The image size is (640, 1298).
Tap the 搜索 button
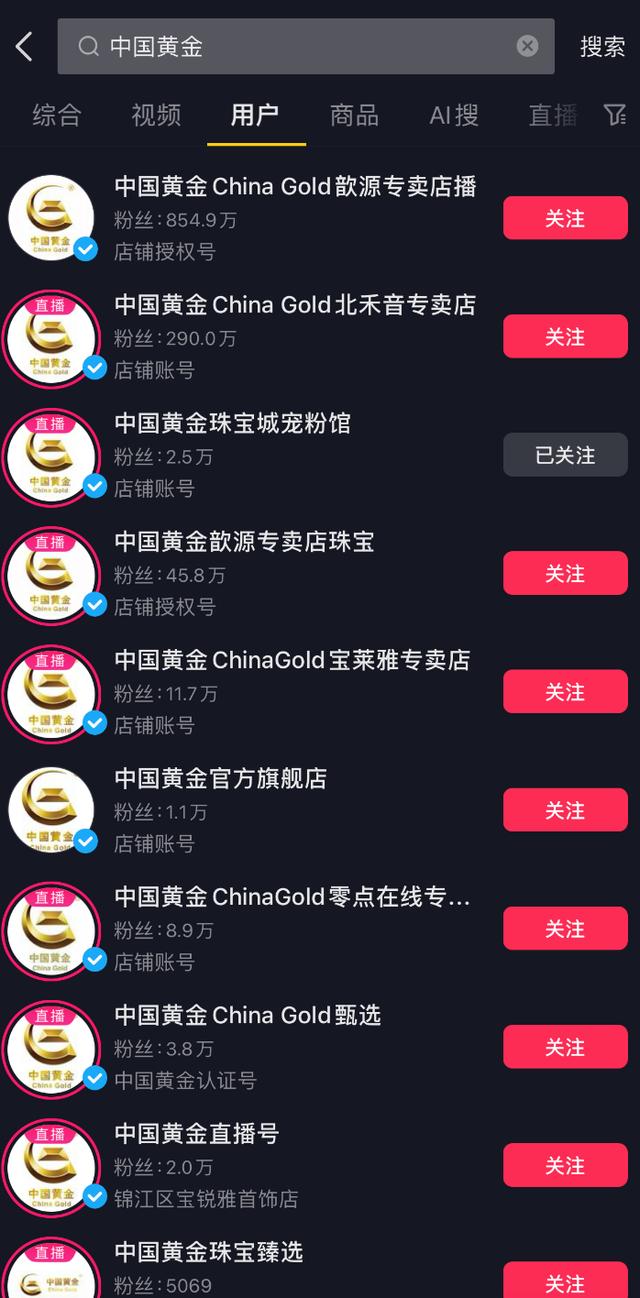(602, 47)
